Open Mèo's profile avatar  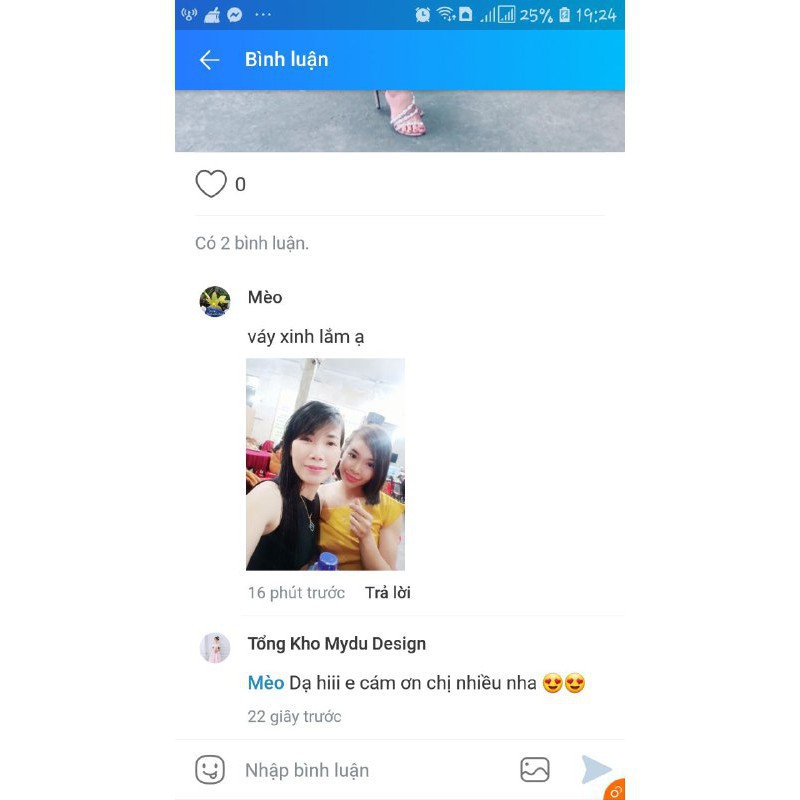pyautogui.click(x=215, y=301)
